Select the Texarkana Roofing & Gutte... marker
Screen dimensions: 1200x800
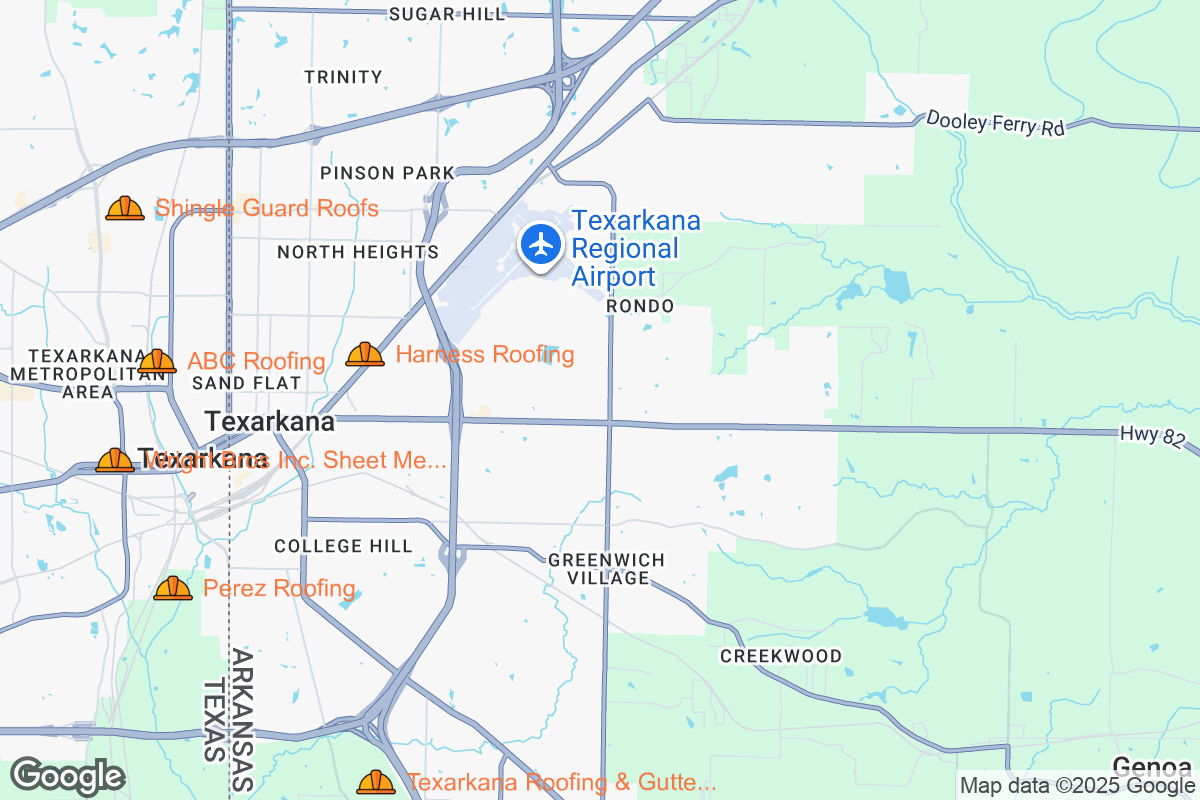376,782
